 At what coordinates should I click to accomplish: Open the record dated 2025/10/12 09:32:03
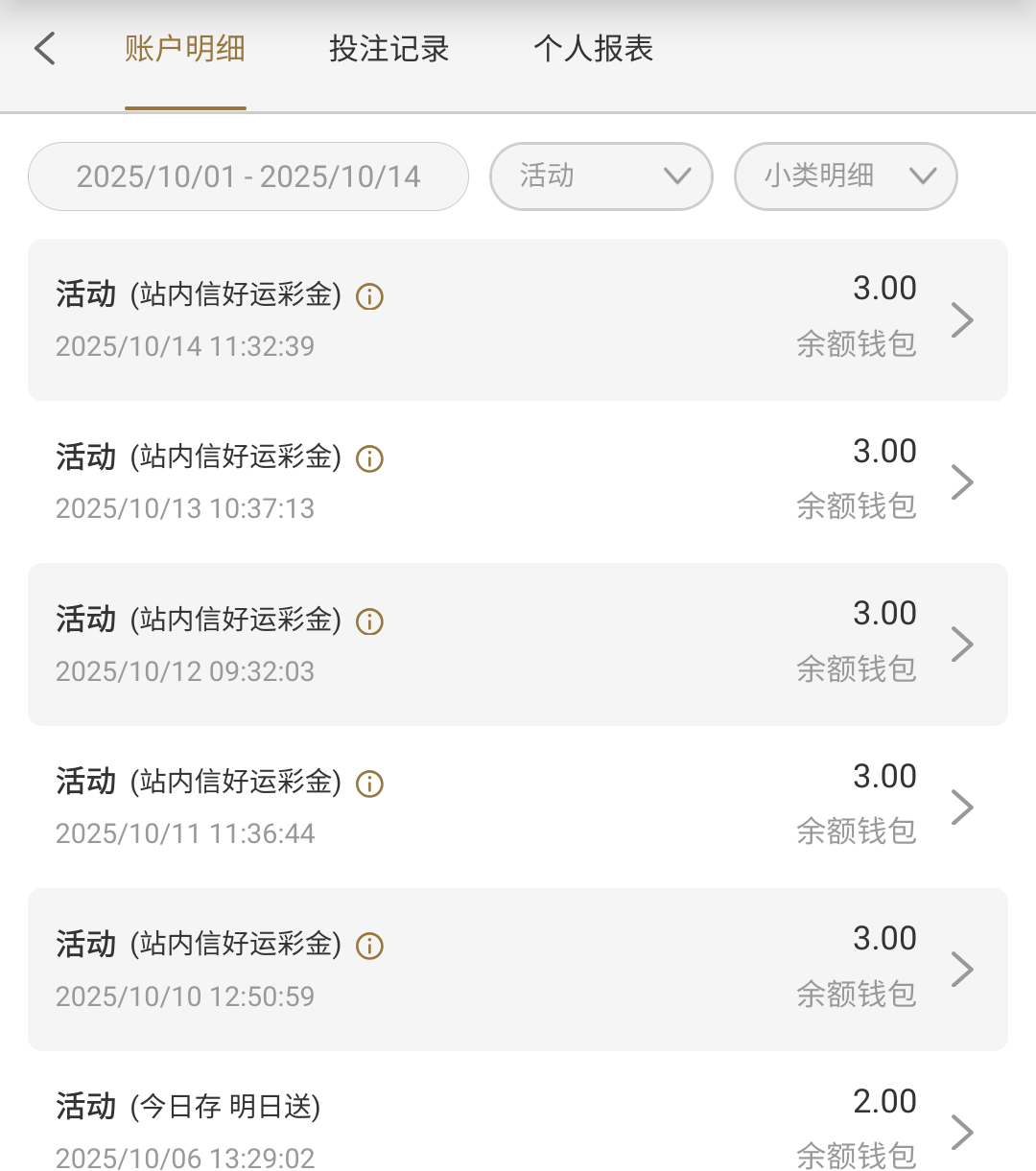(518, 644)
